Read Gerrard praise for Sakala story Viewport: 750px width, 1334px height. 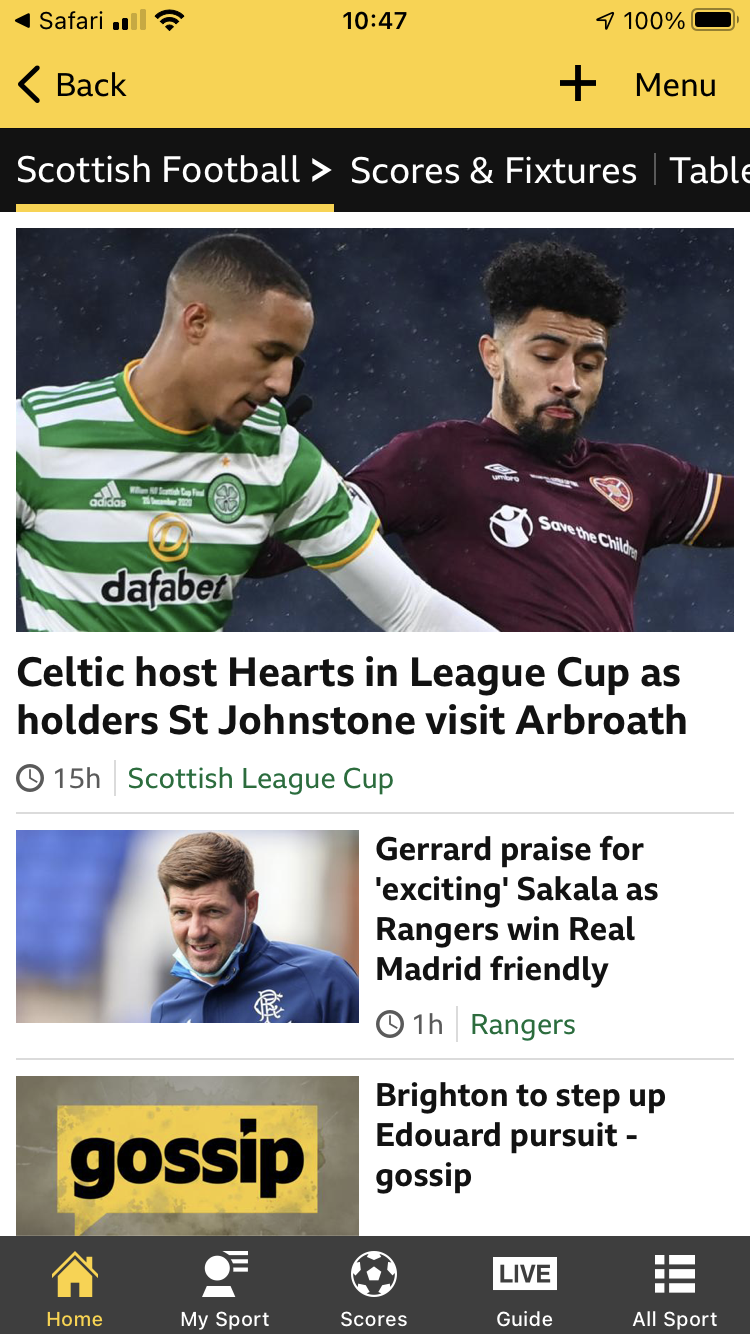click(516, 908)
